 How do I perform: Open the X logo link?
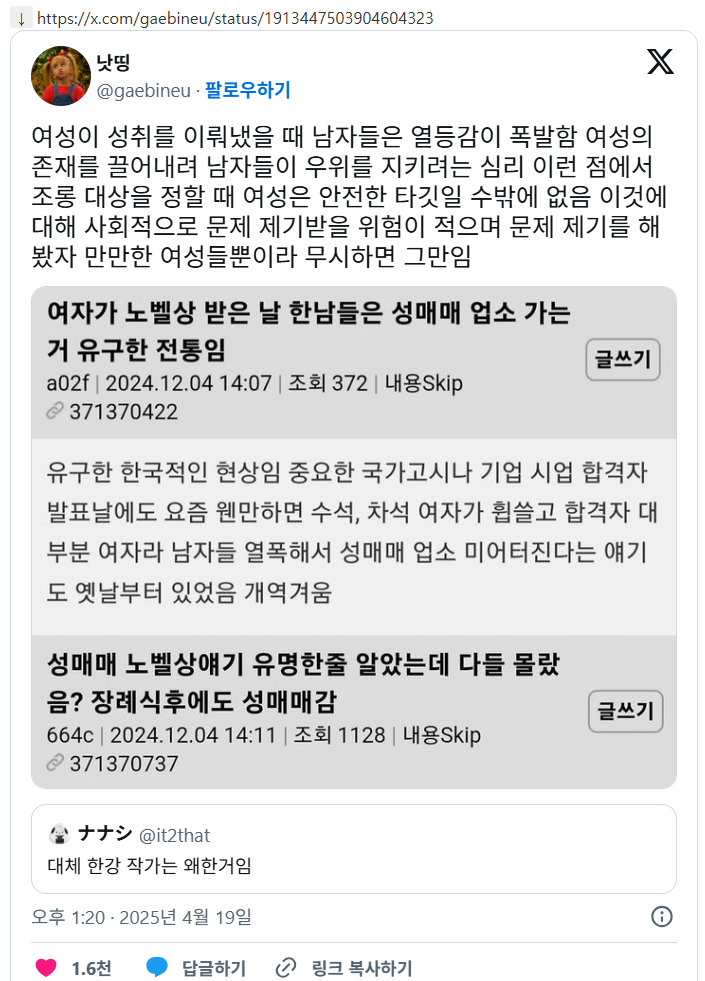click(659, 62)
